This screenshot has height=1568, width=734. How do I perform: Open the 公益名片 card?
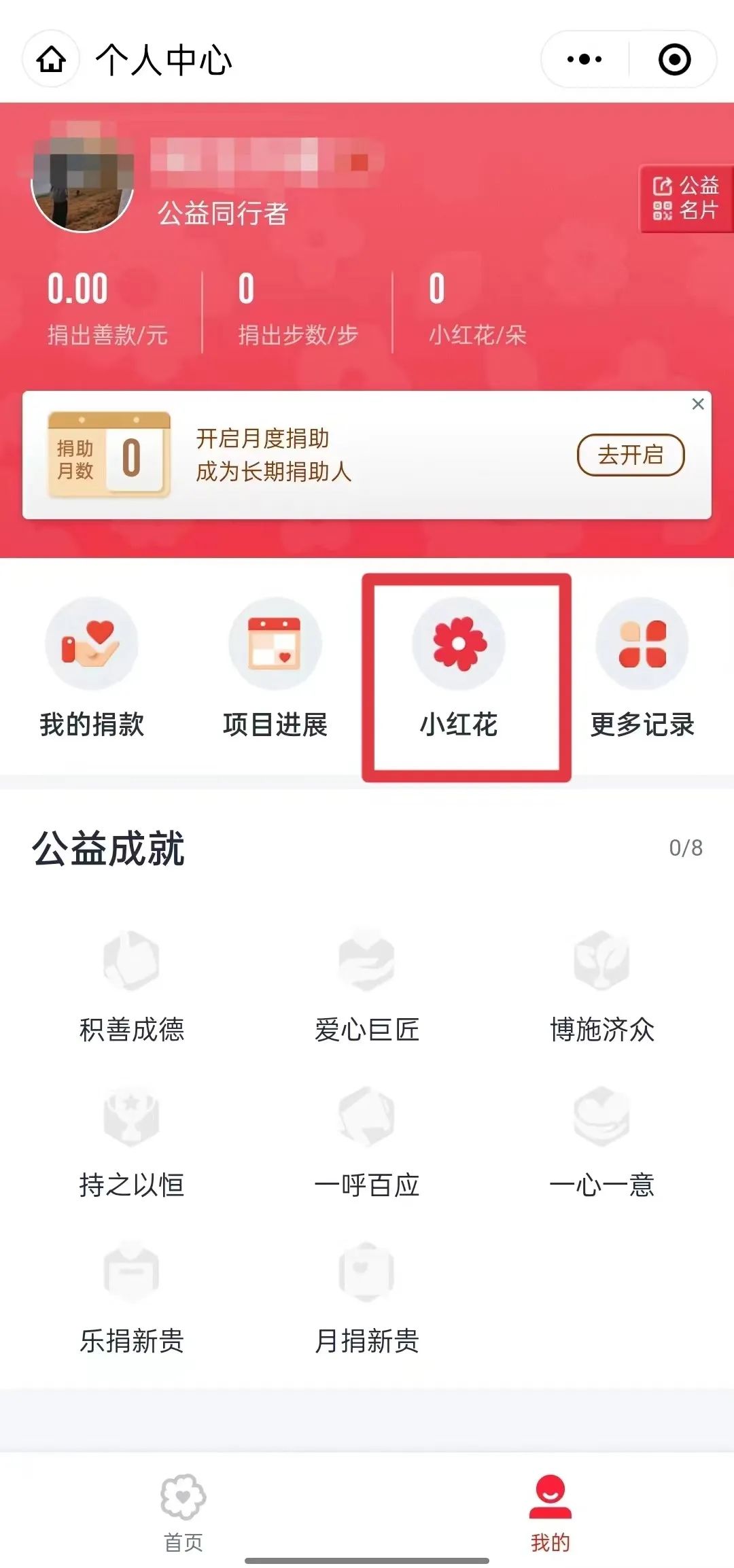click(x=686, y=198)
